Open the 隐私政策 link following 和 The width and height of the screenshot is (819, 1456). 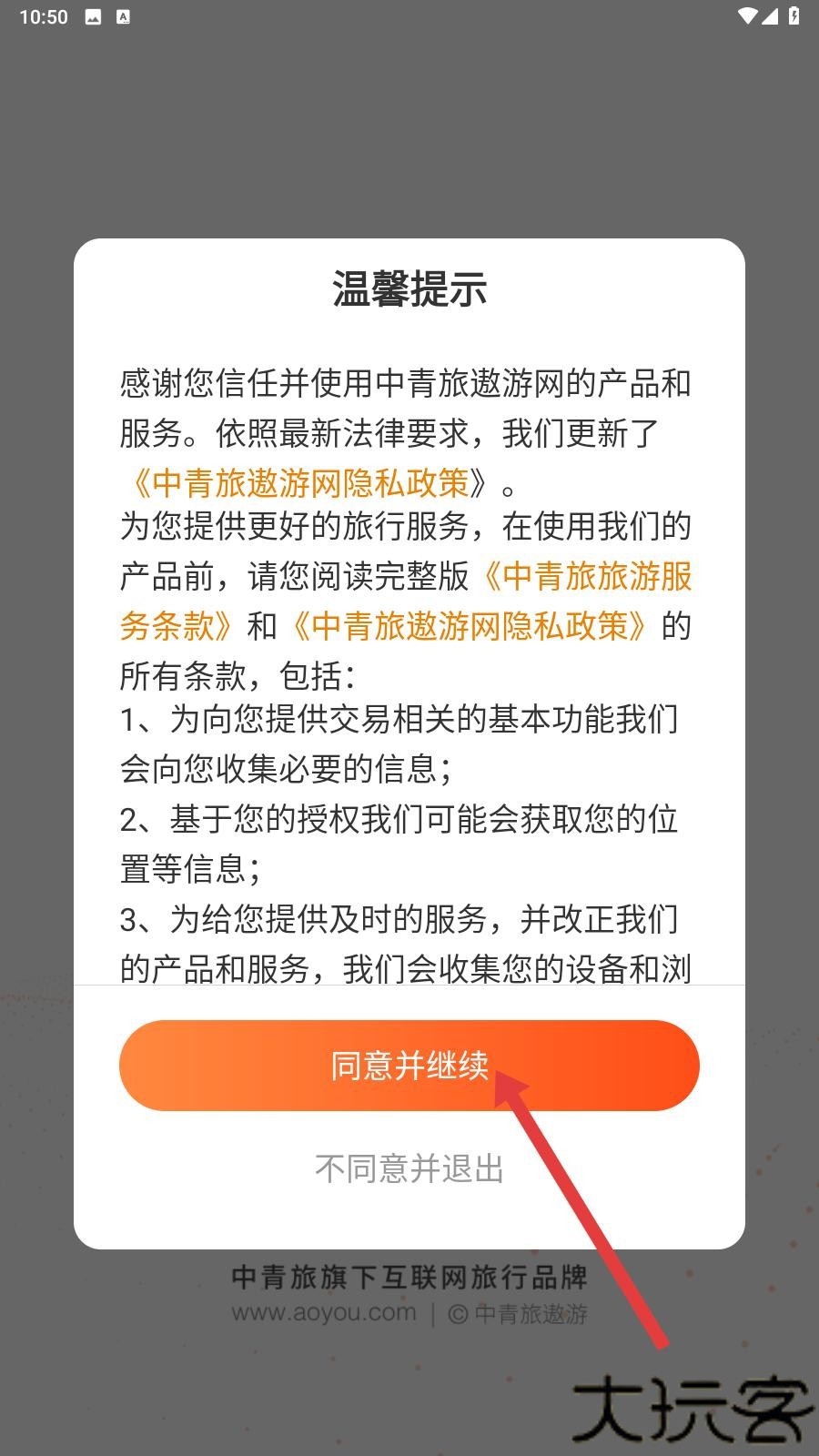[x=468, y=626]
